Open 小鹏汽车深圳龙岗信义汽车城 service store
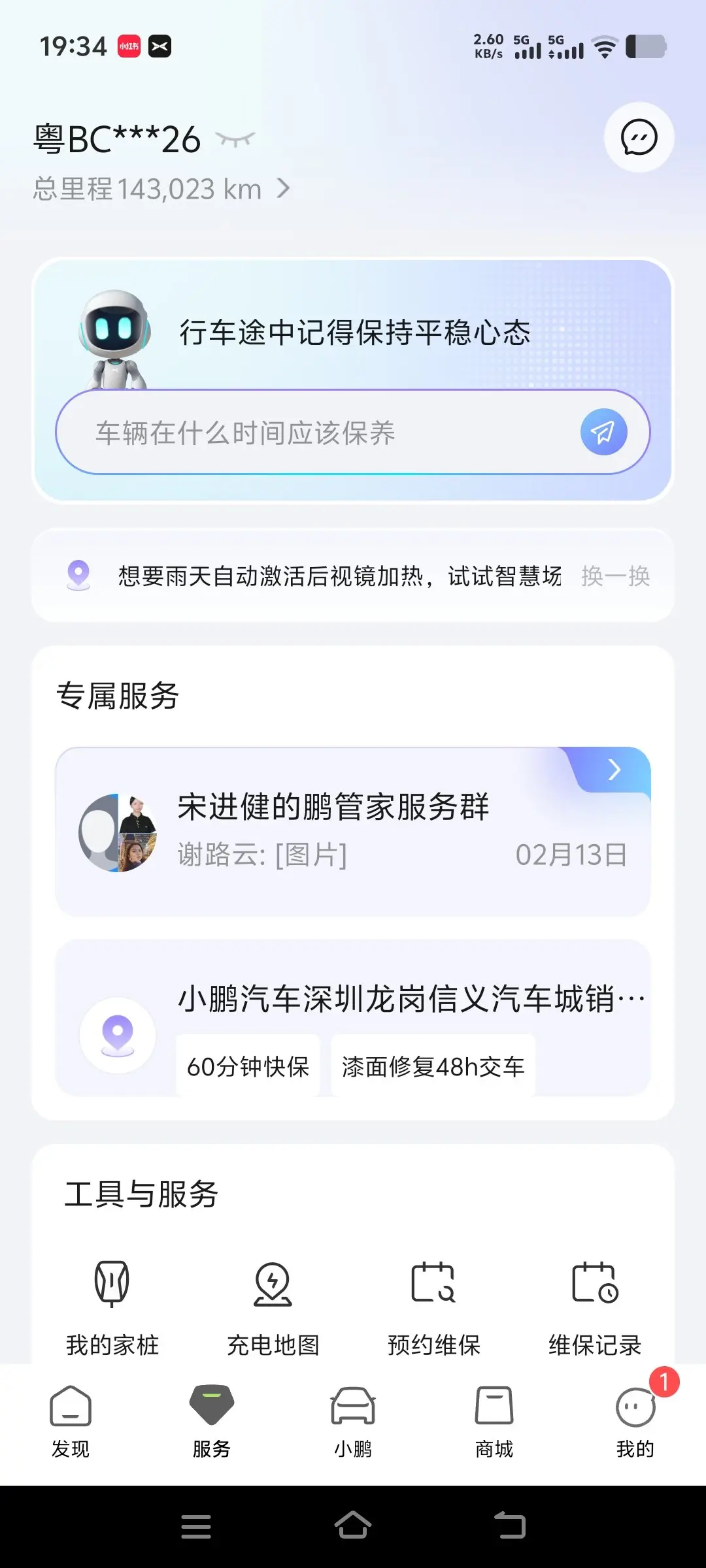 [x=411, y=1000]
